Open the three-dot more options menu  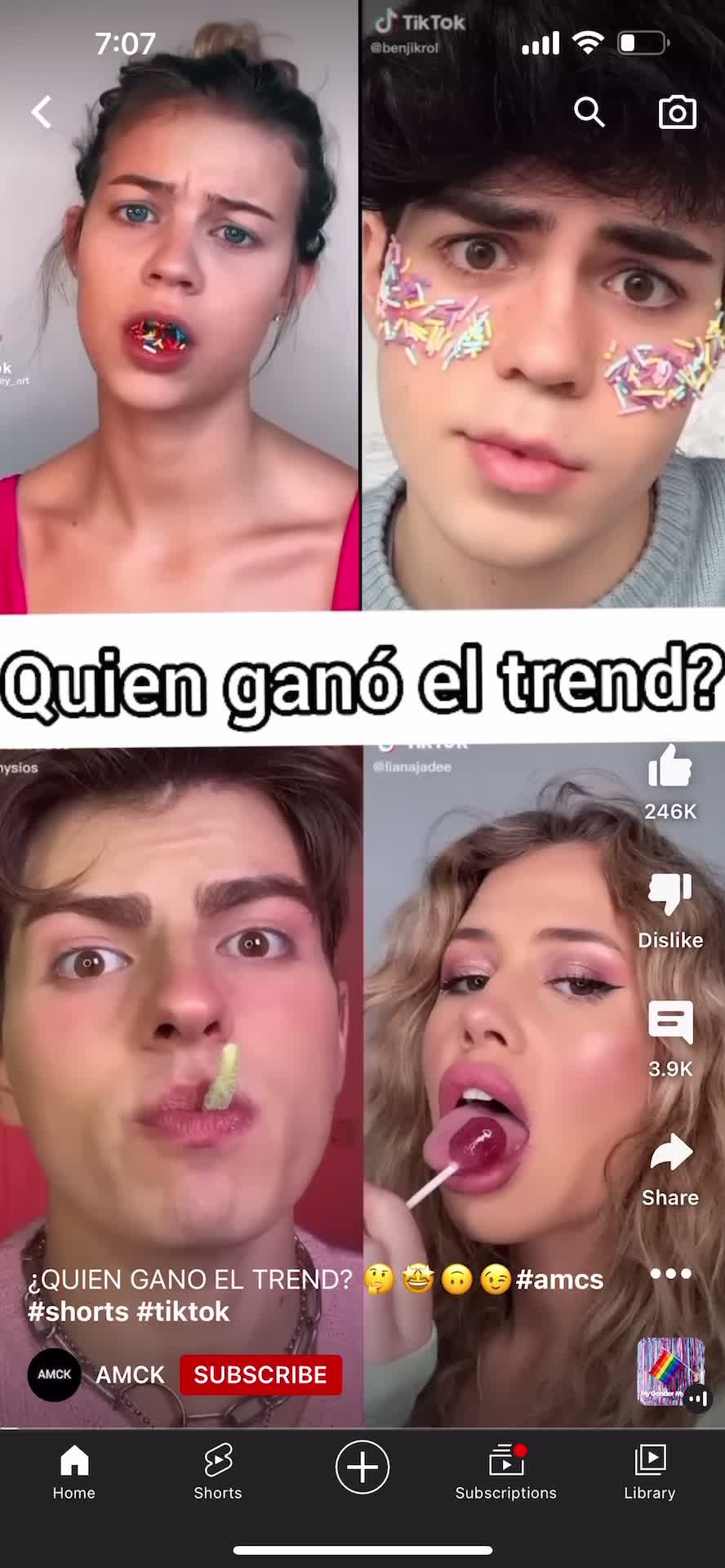click(670, 1273)
